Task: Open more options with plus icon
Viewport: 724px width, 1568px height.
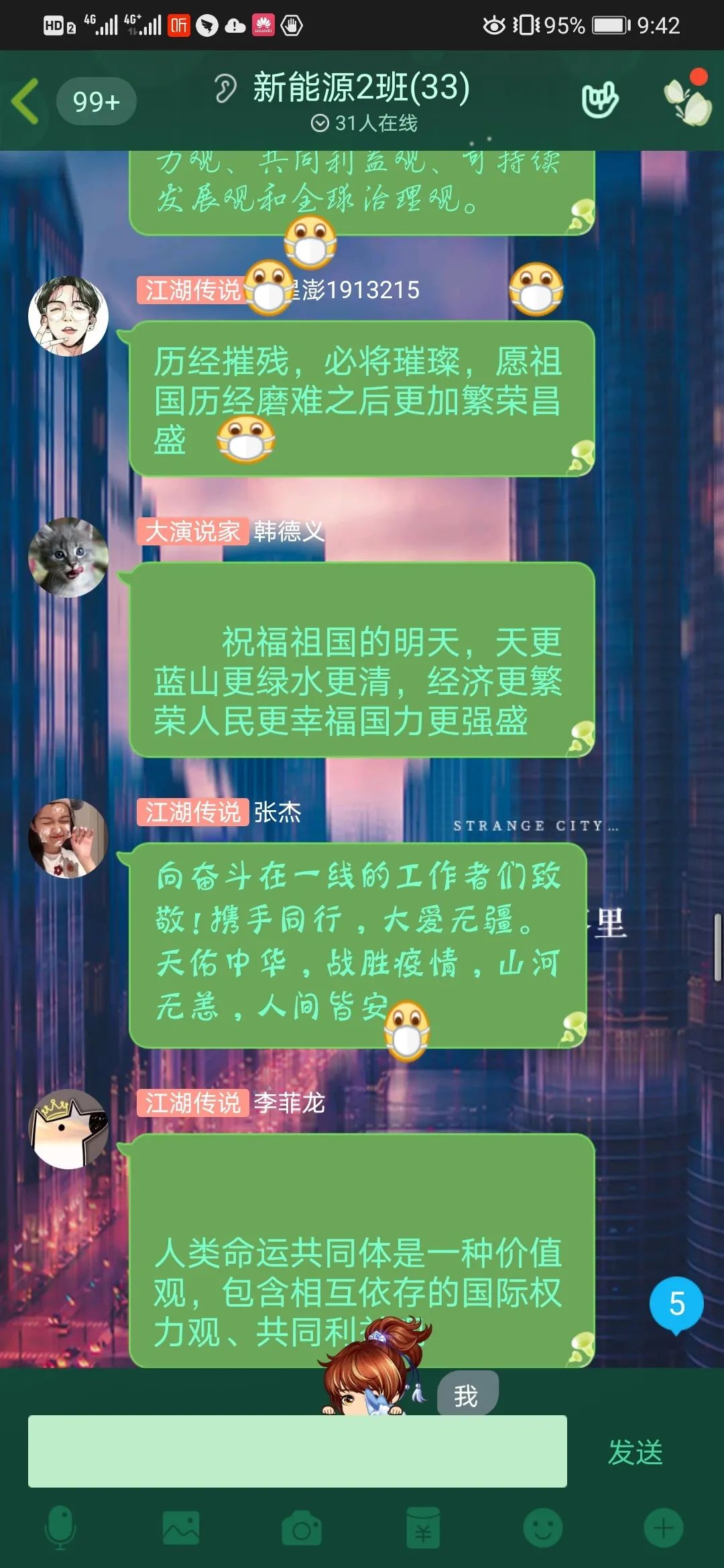Action: (x=663, y=1528)
